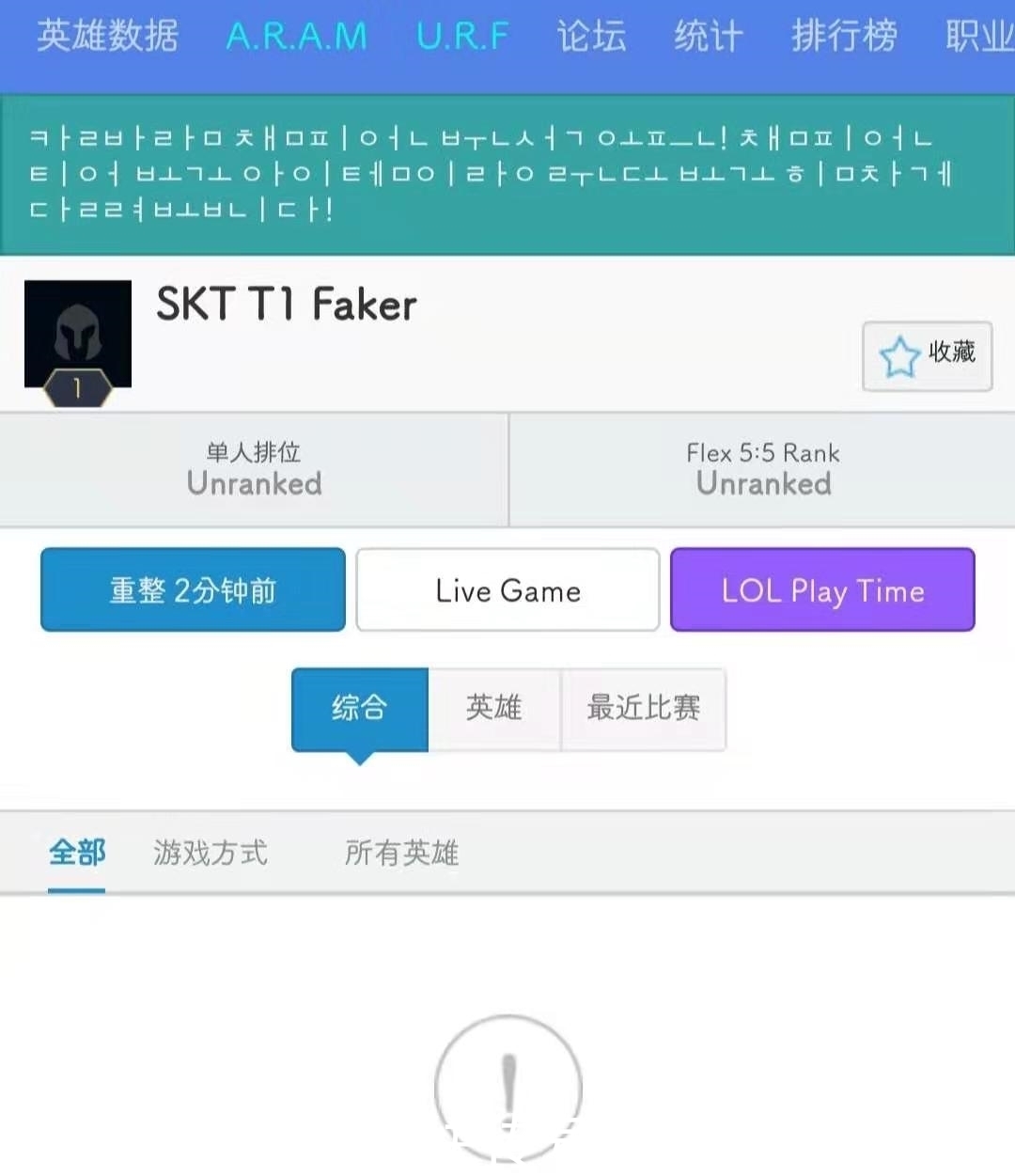1015x1176 pixels.
Task: Open the 统计 statistics section
Action: tap(707, 36)
